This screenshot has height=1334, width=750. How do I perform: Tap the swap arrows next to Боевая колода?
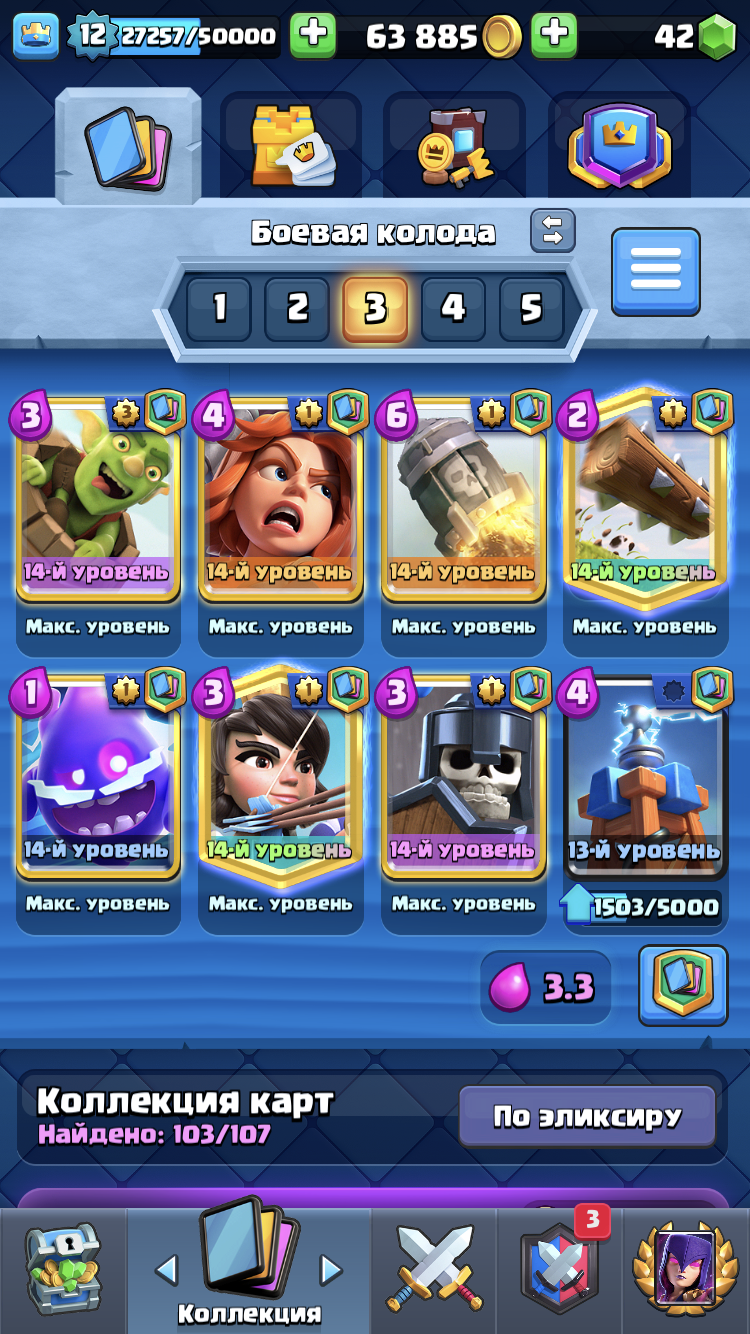(553, 231)
